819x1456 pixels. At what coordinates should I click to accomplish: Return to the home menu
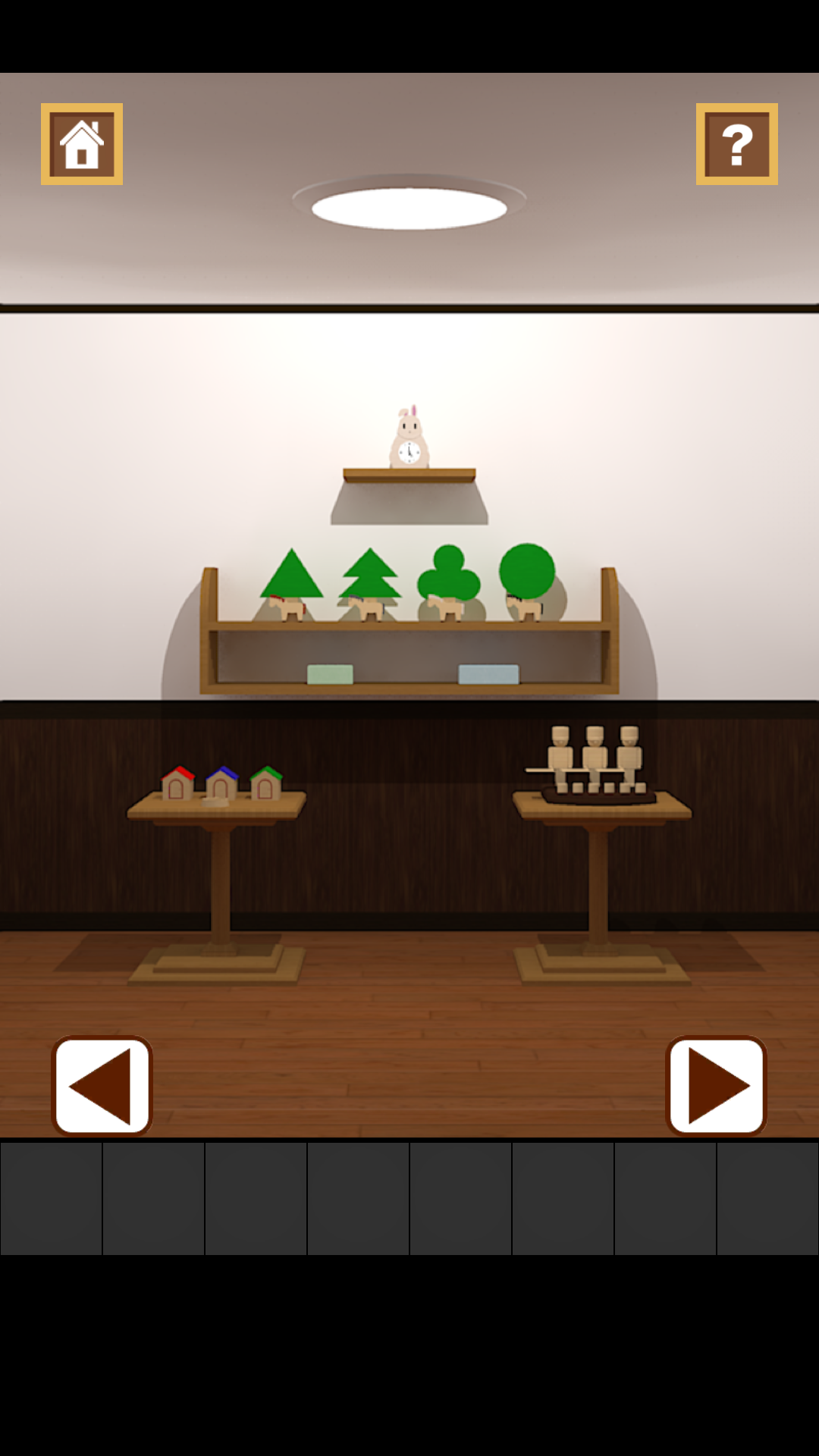coord(82,144)
